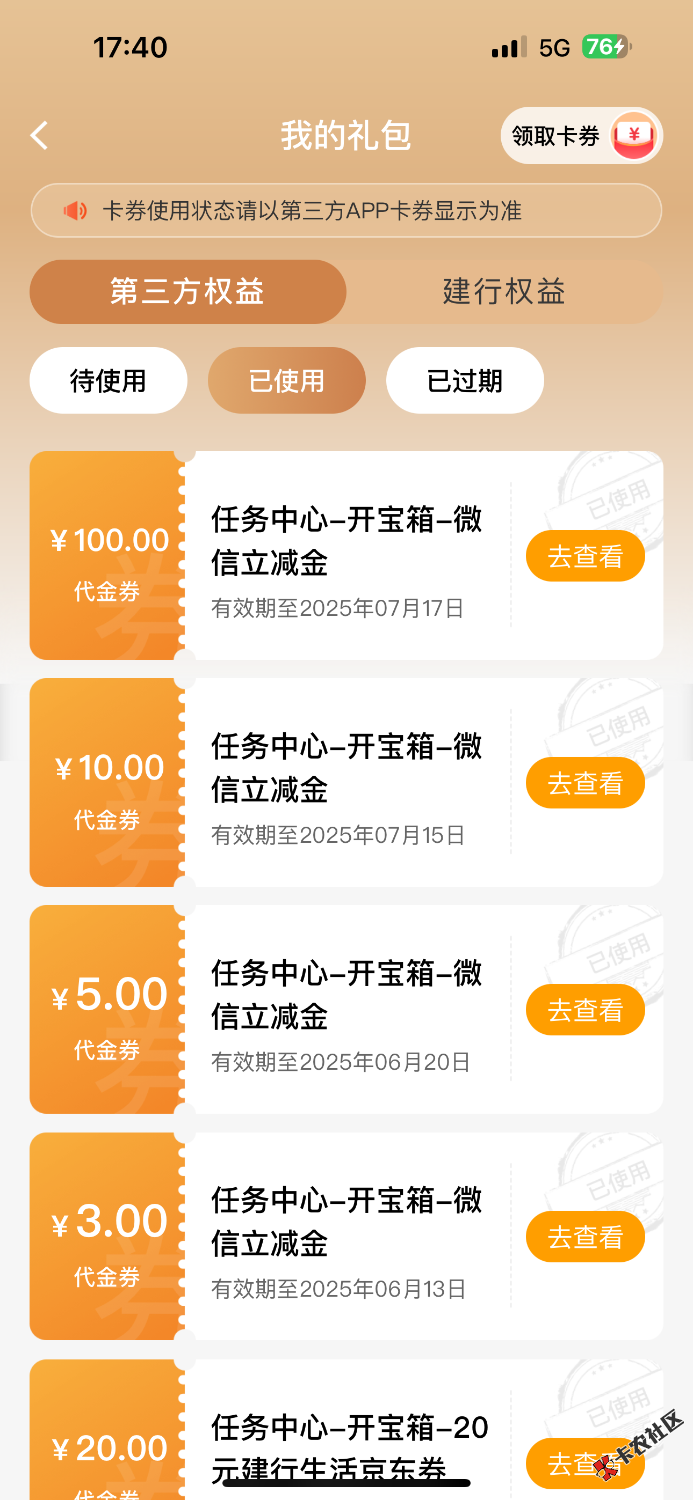Tap 去查看 on the ¥3.00 coupon
This screenshot has height=1500, width=693.
click(585, 1237)
